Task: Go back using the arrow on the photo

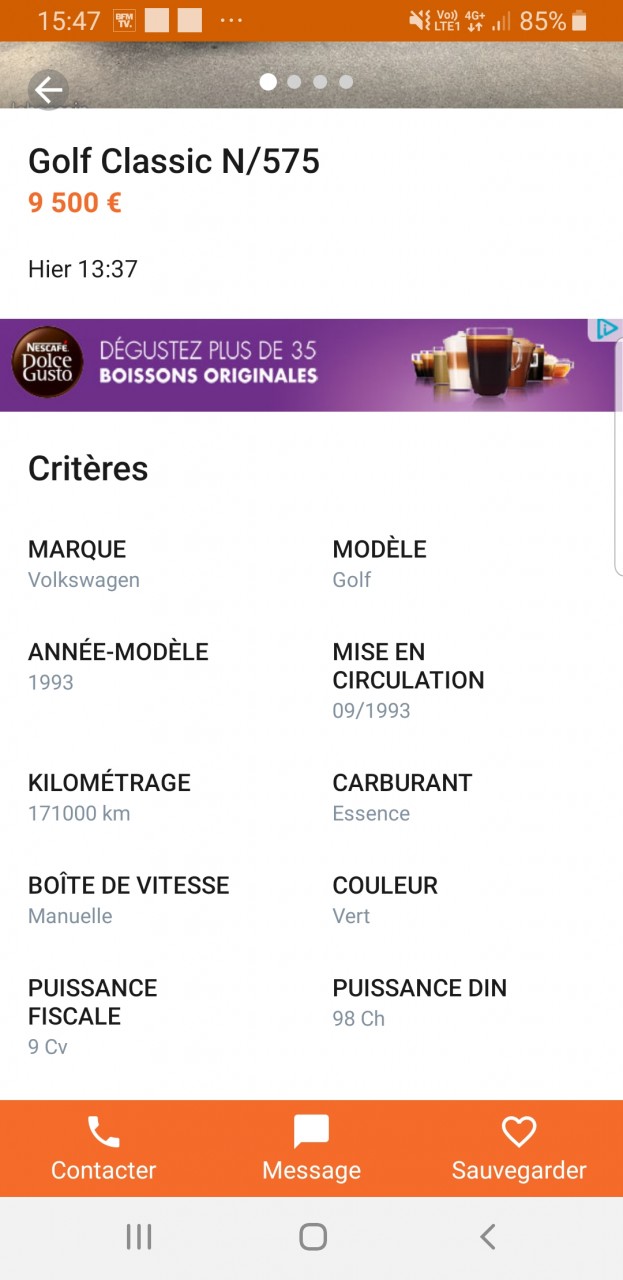Action: [x=48, y=90]
